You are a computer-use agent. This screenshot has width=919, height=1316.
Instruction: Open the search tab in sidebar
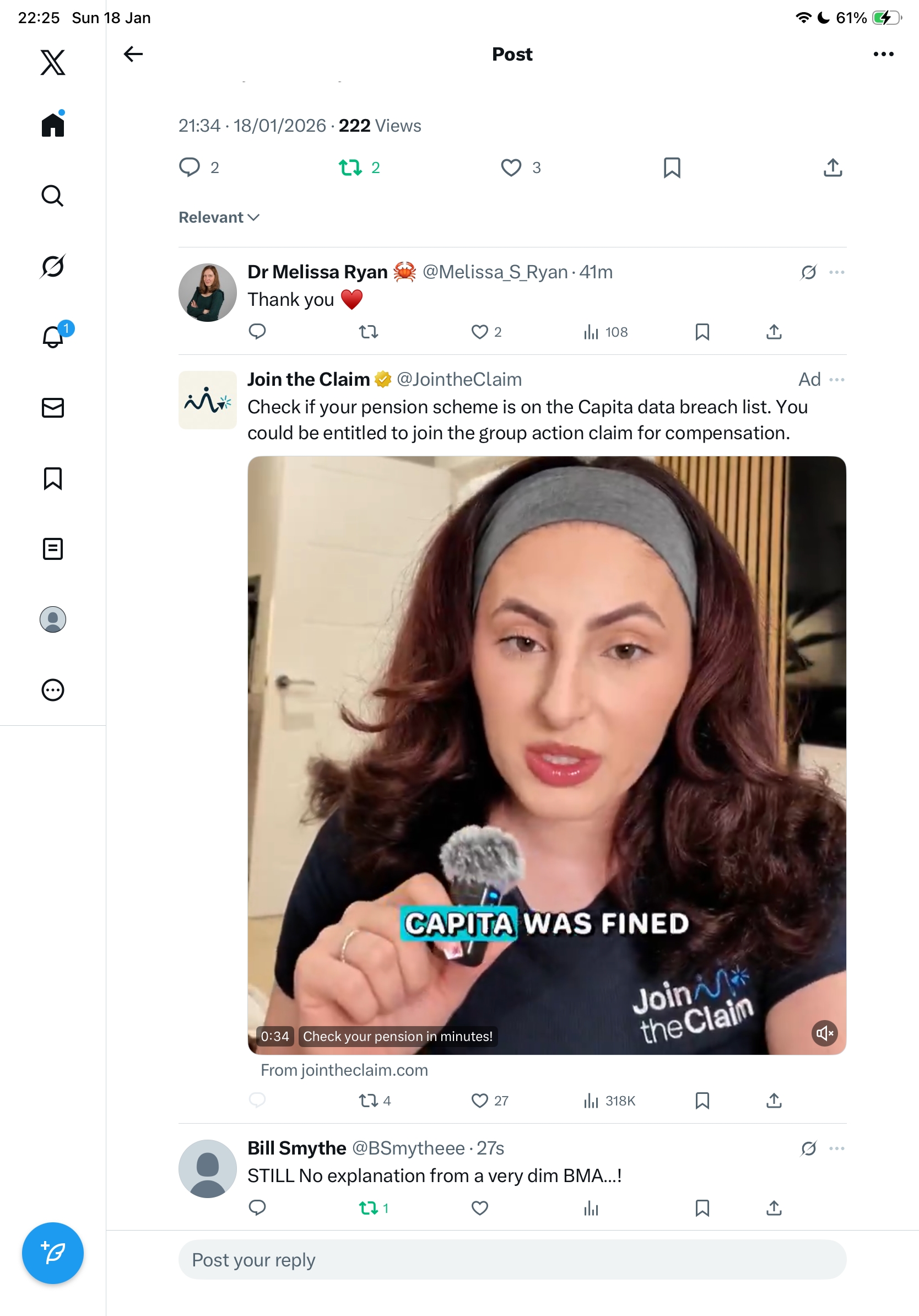point(53,196)
